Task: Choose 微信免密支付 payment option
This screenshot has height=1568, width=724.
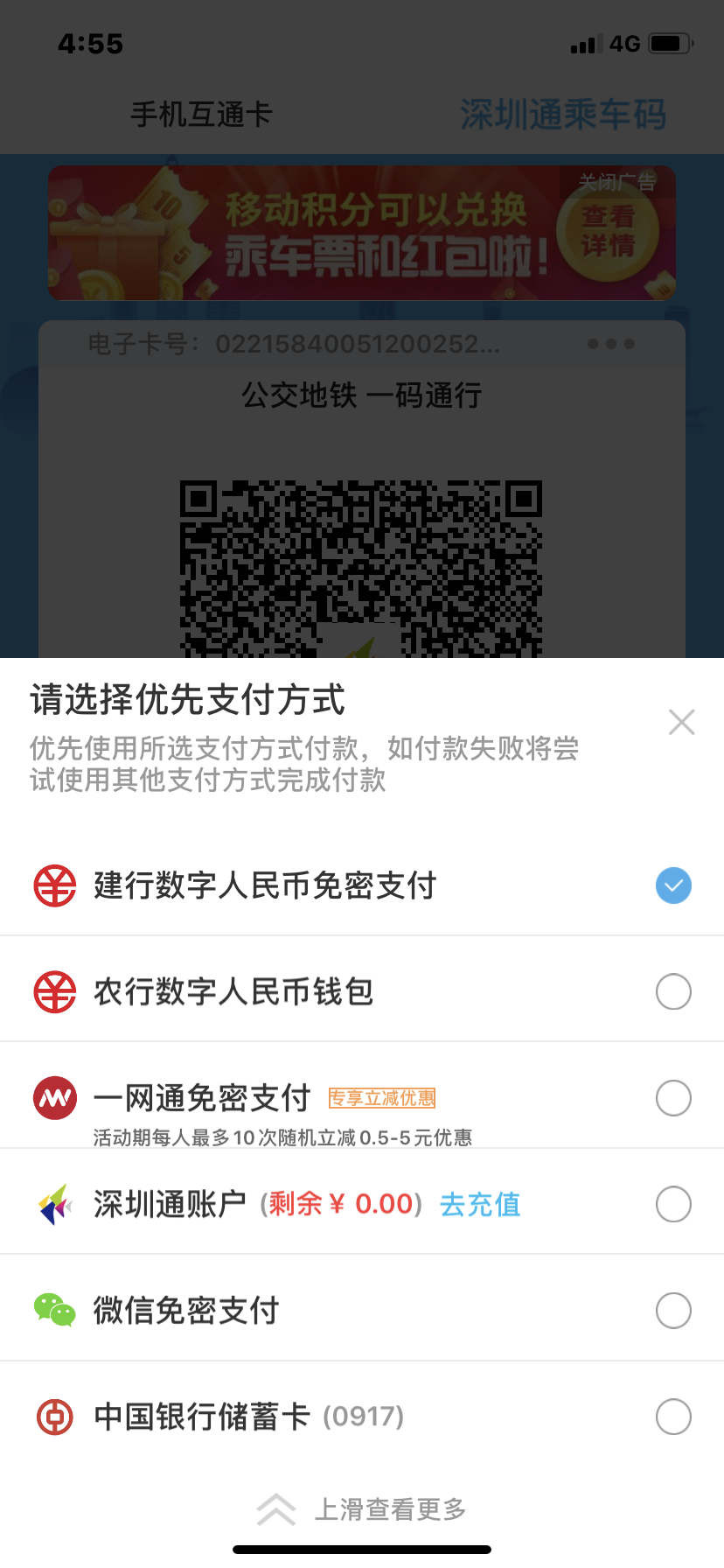Action: point(673,1311)
